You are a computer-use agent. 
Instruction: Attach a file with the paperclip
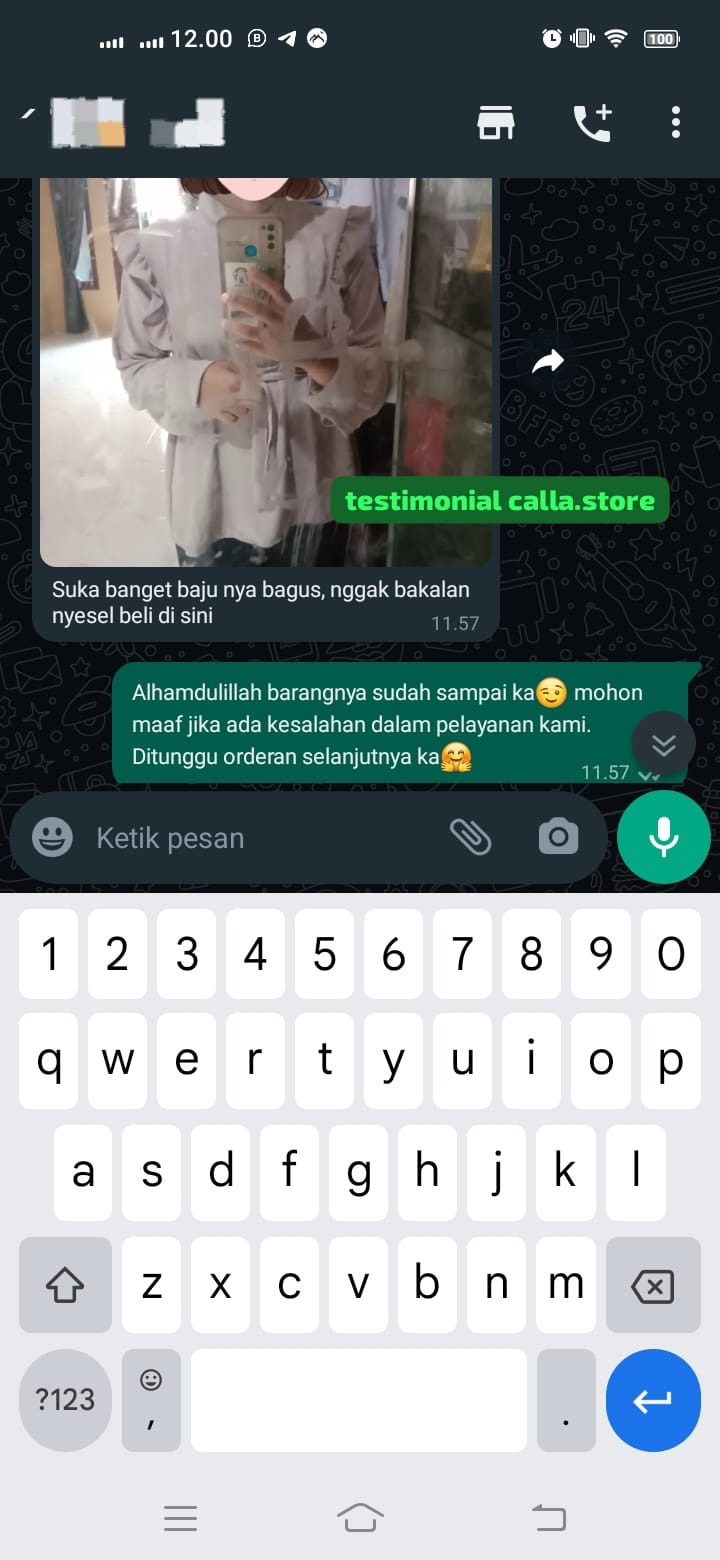click(x=470, y=837)
